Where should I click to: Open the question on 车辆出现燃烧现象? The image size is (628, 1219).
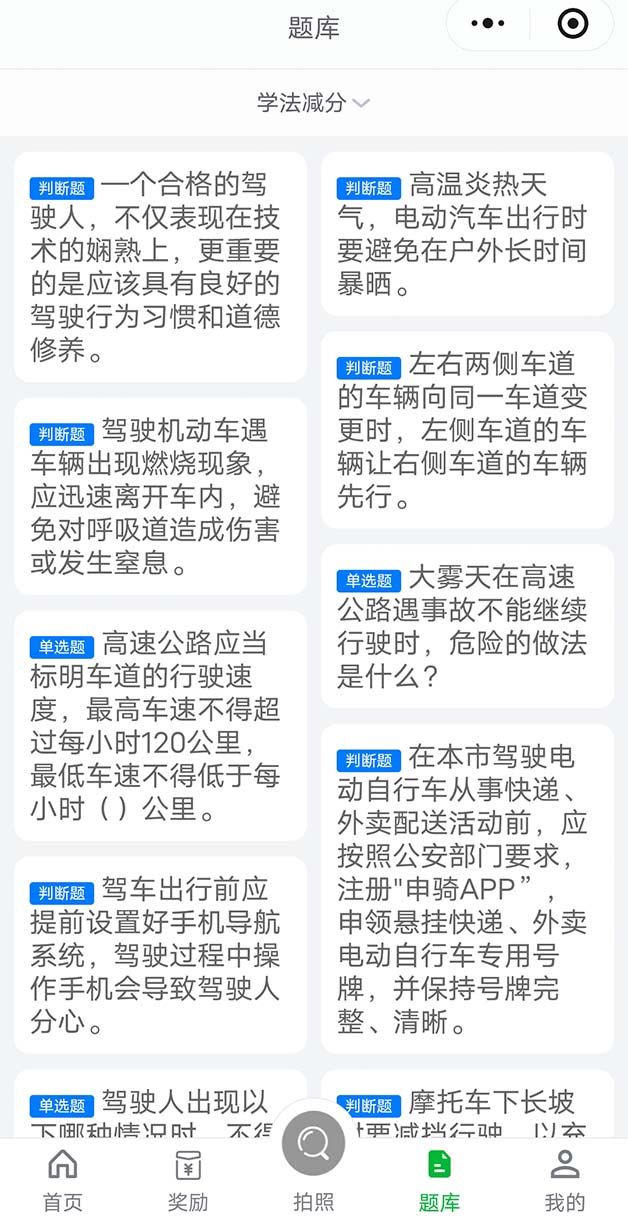click(x=160, y=497)
